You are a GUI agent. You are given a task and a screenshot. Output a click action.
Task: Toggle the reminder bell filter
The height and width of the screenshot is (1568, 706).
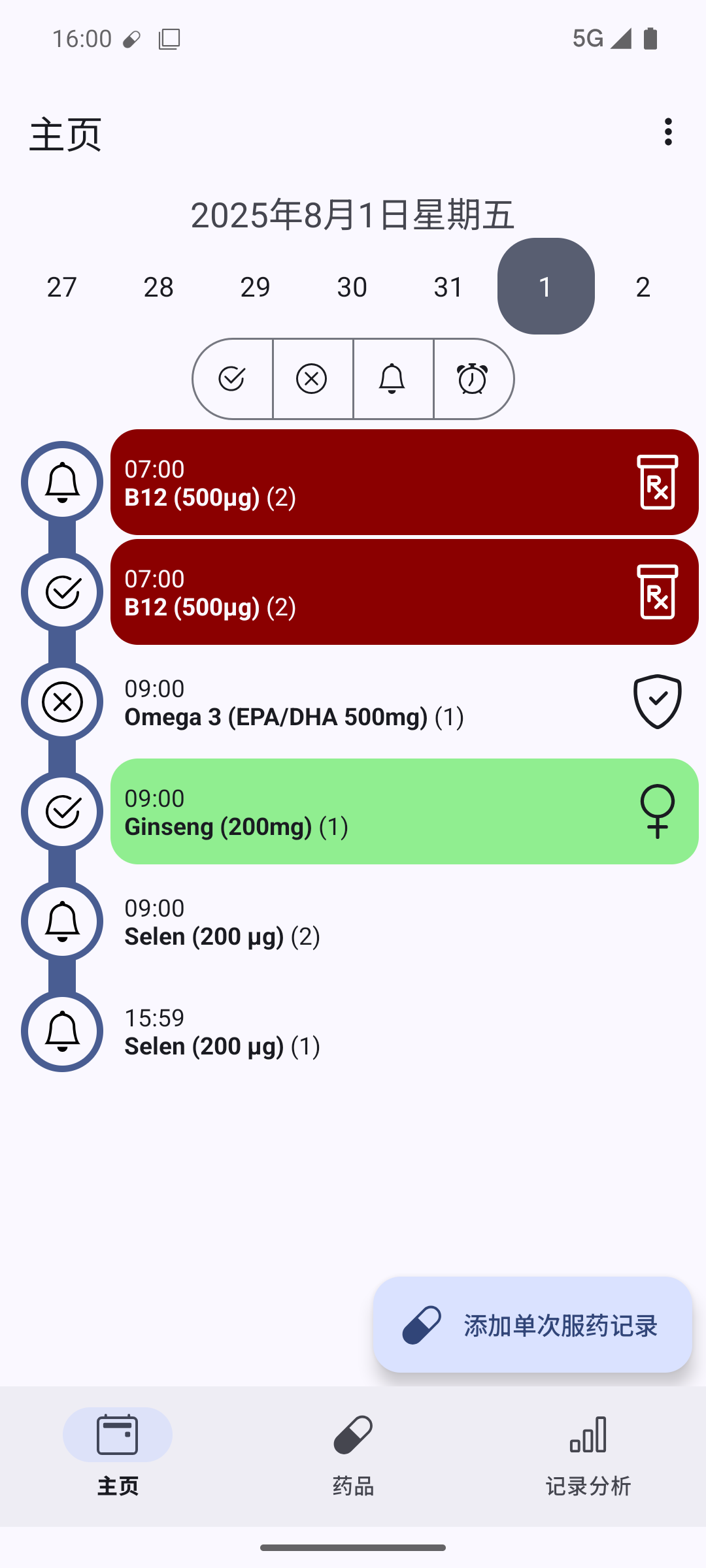tap(392, 379)
